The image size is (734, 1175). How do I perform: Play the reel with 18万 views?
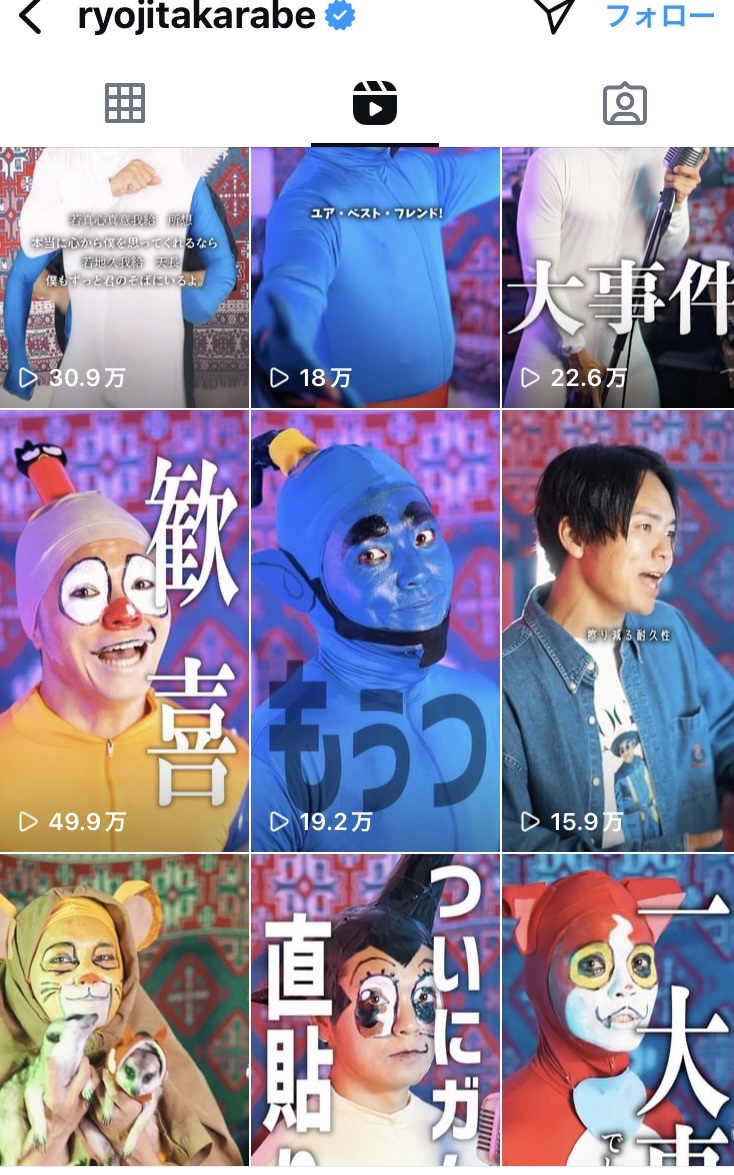click(x=375, y=277)
